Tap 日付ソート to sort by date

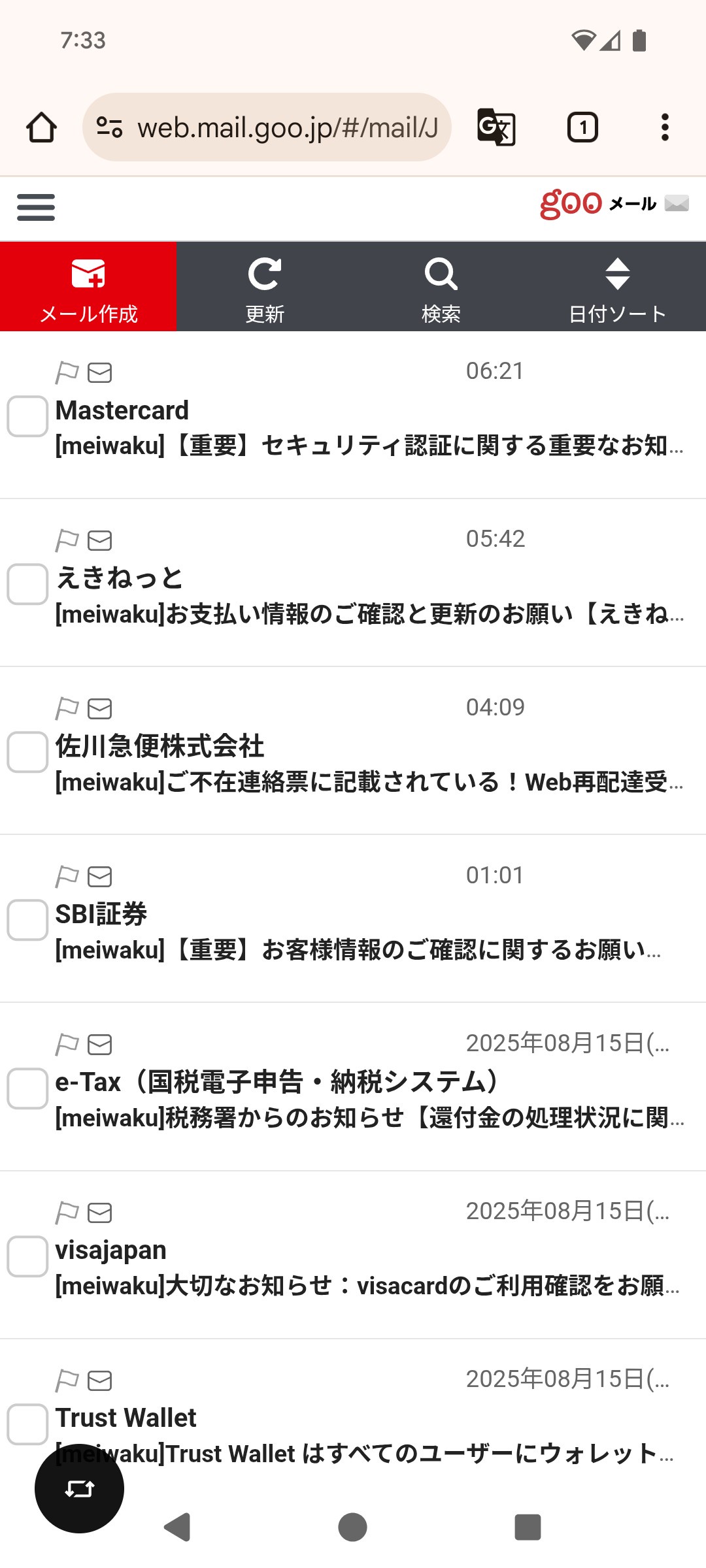coord(618,287)
